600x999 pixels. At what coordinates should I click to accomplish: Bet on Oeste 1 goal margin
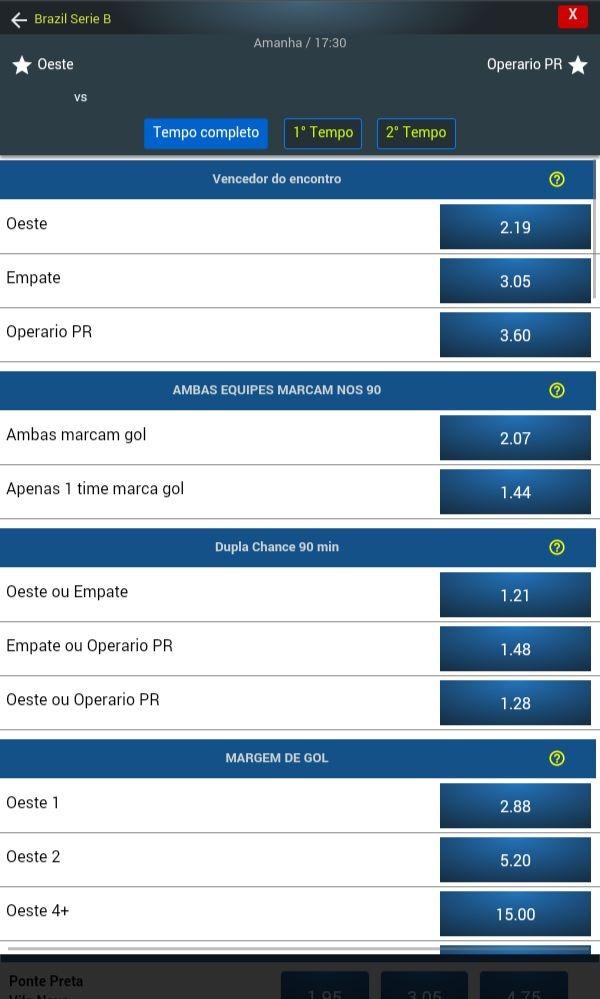[515, 806]
